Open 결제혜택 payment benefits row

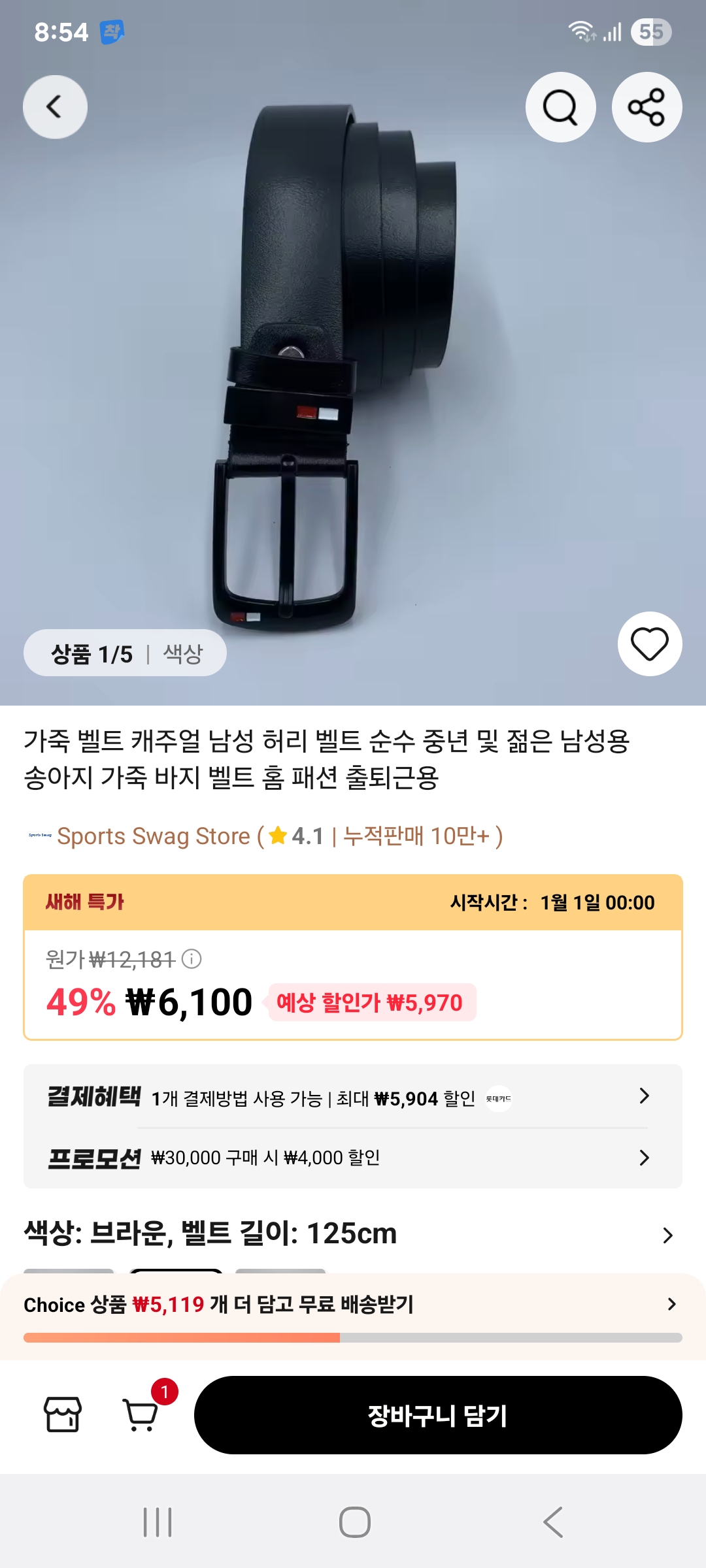(353, 1098)
